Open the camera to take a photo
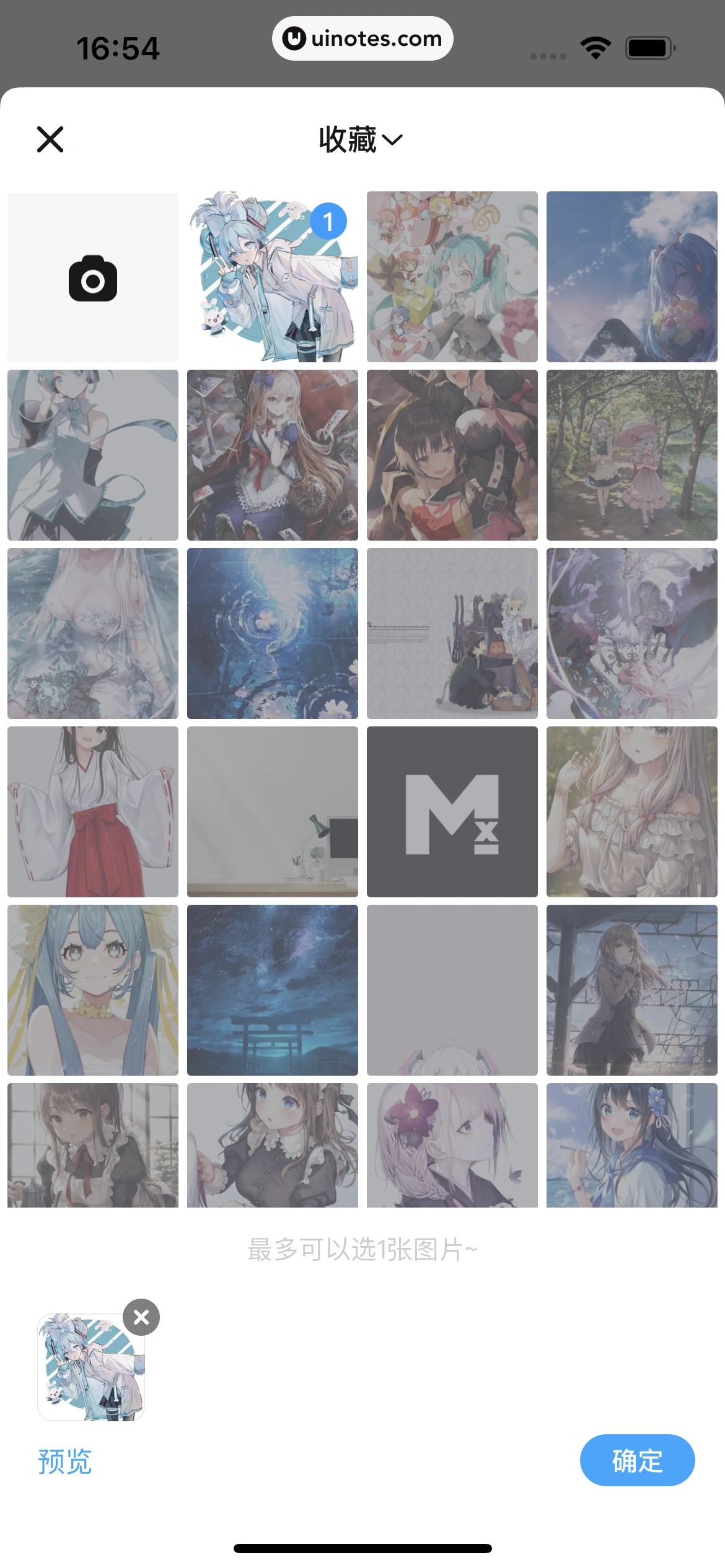 (93, 277)
